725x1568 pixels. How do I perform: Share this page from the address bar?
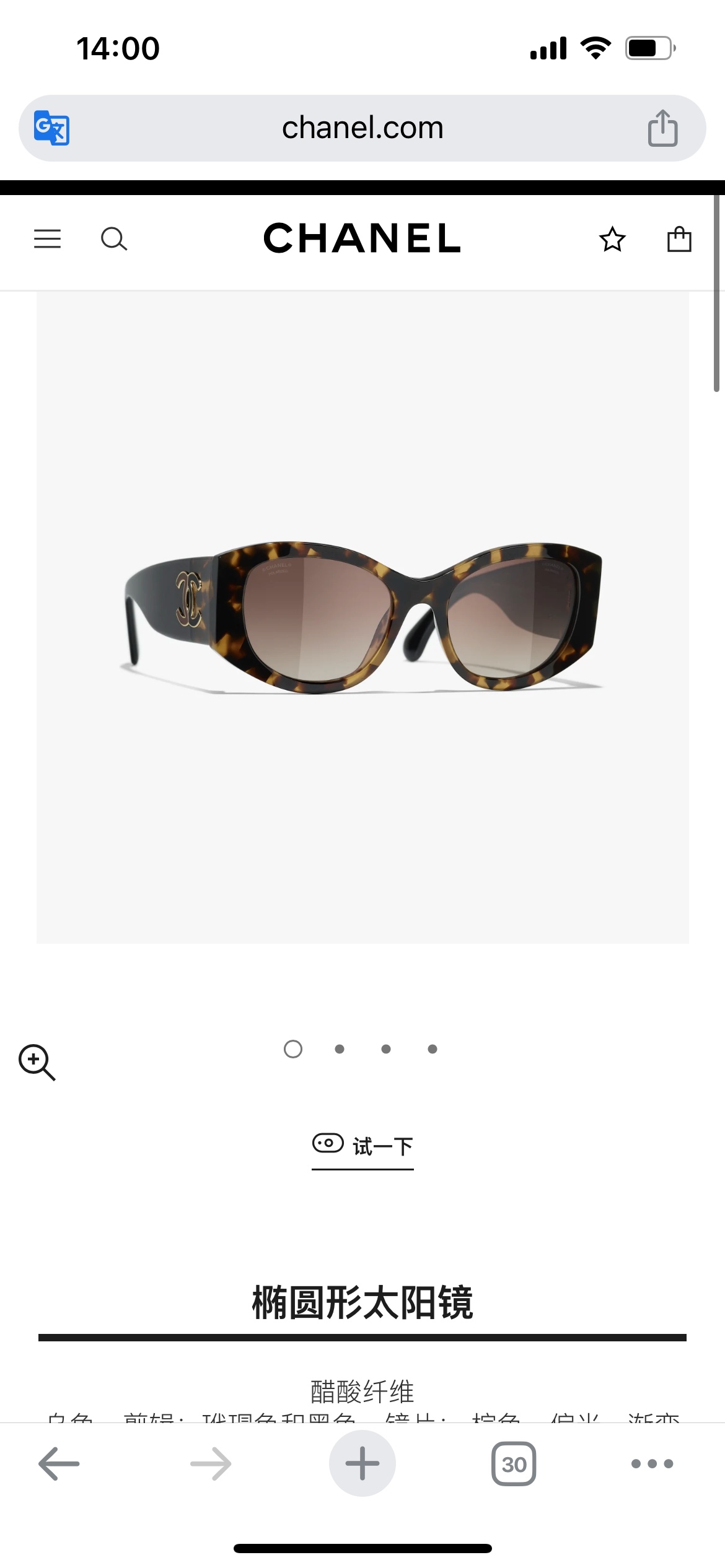[662, 128]
